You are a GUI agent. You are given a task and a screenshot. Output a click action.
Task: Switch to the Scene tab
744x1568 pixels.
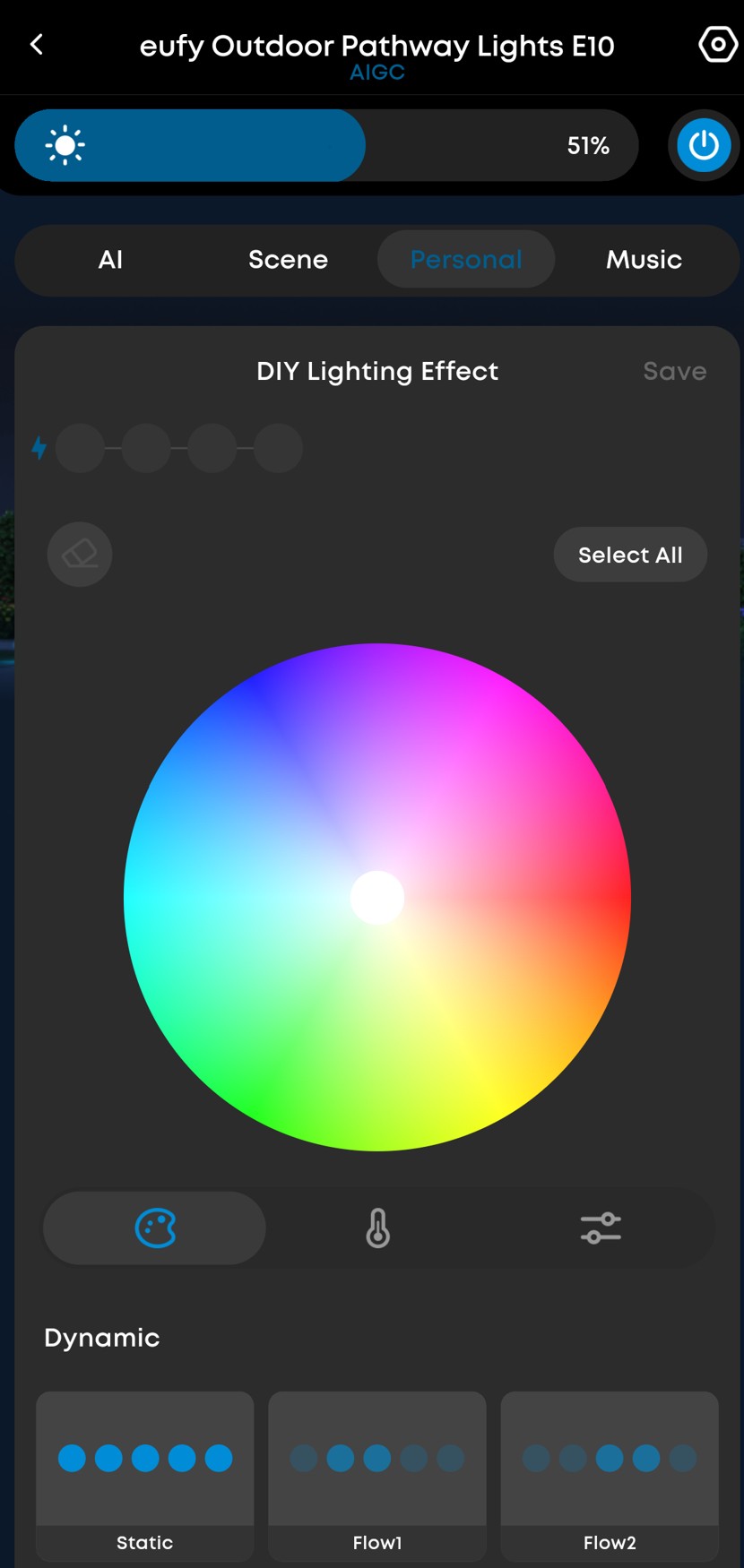288,260
